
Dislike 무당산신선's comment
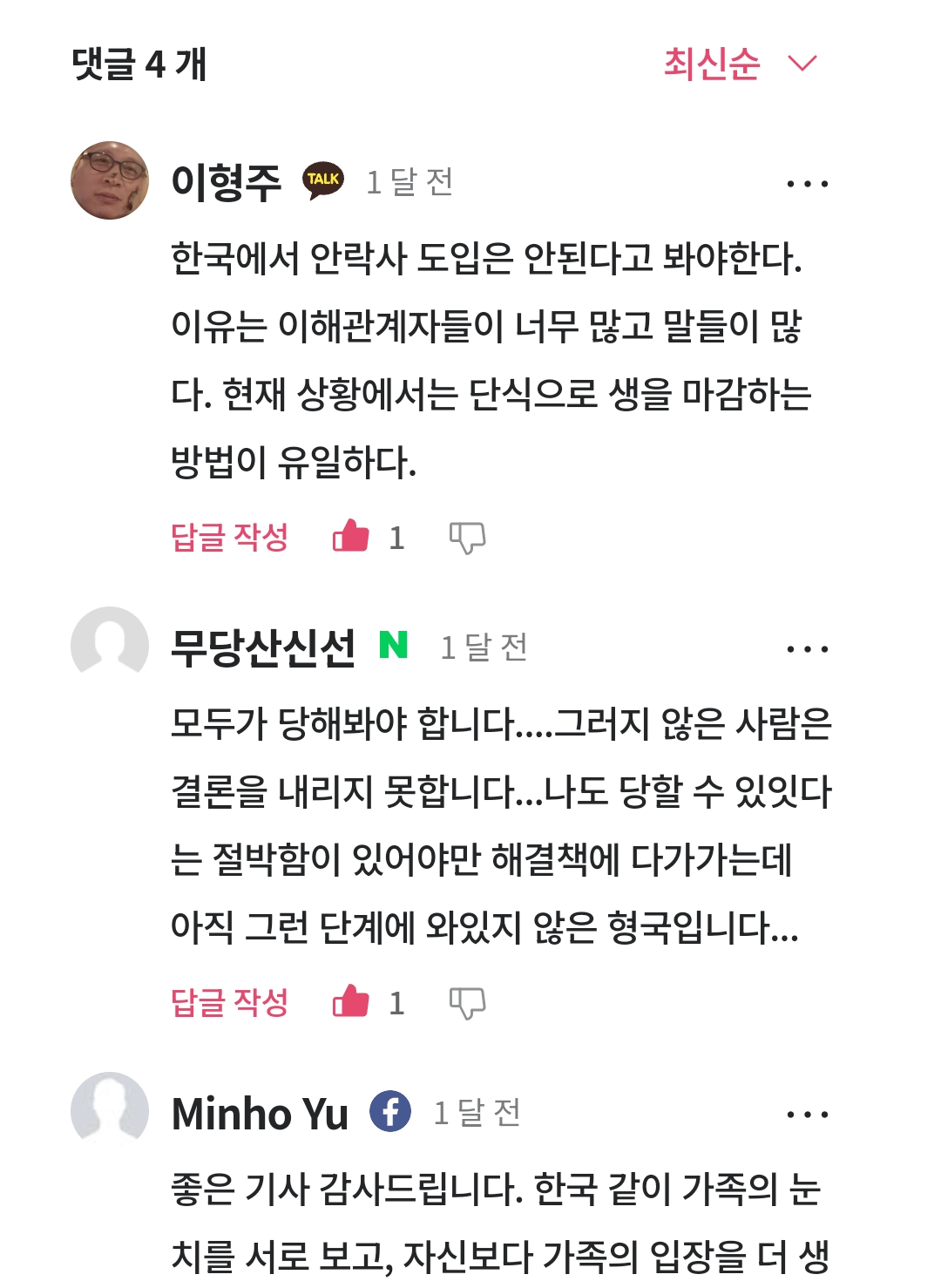tap(467, 1003)
